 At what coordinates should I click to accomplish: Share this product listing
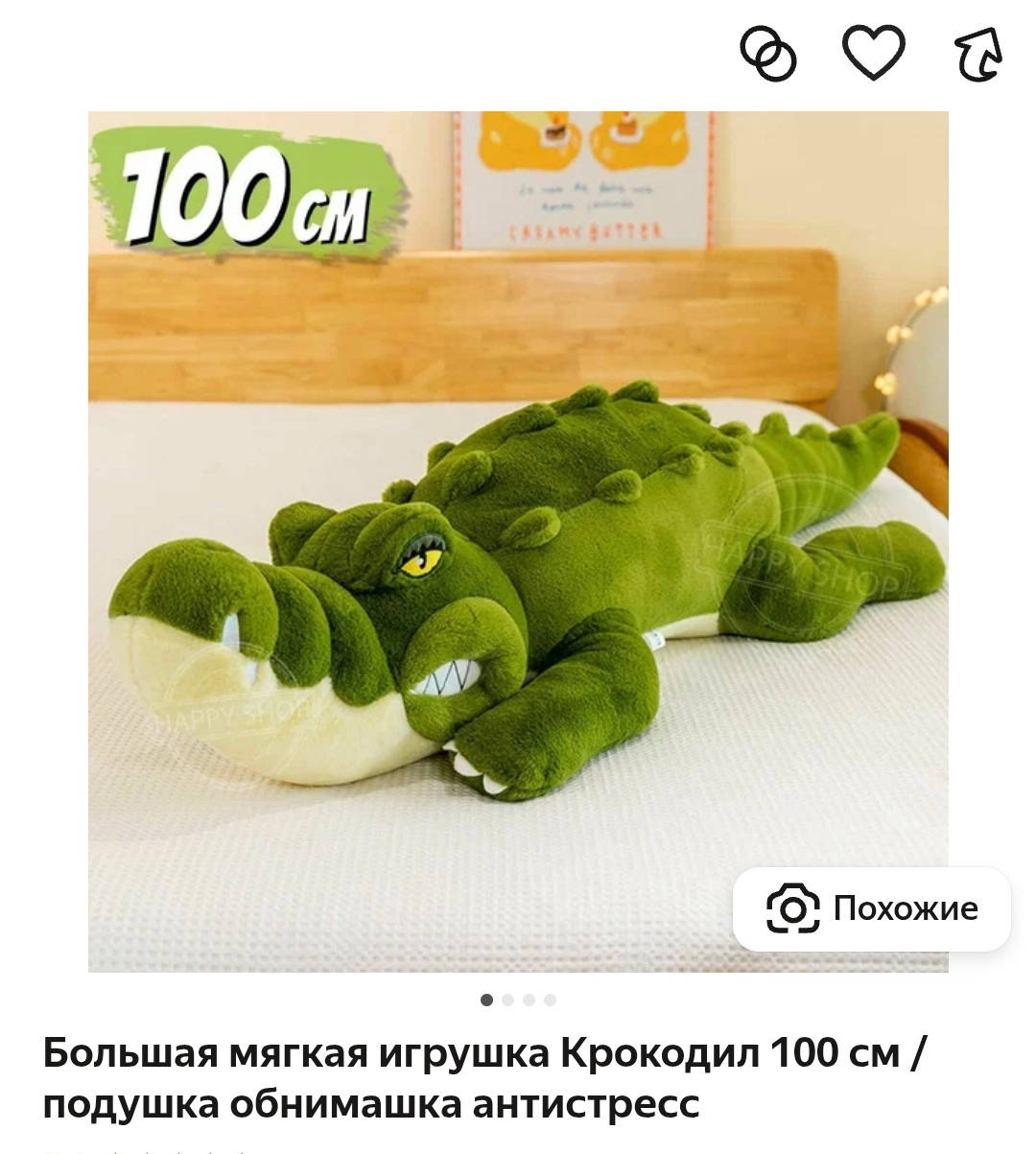point(978,52)
